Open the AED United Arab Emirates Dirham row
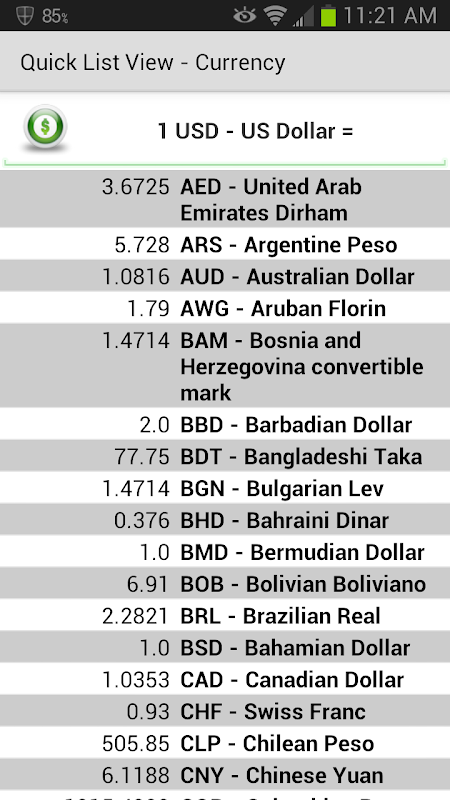This screenshot has width=450, height=800. coord(225,199)
